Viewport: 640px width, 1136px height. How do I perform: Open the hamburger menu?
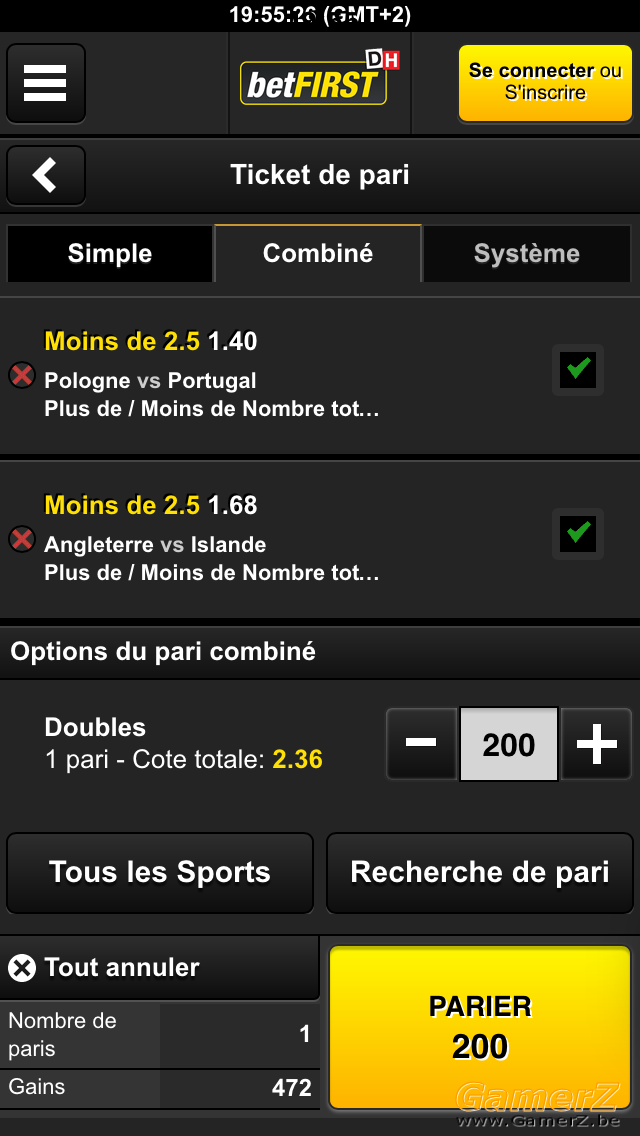pyautogui.click(x=46, y=83)
